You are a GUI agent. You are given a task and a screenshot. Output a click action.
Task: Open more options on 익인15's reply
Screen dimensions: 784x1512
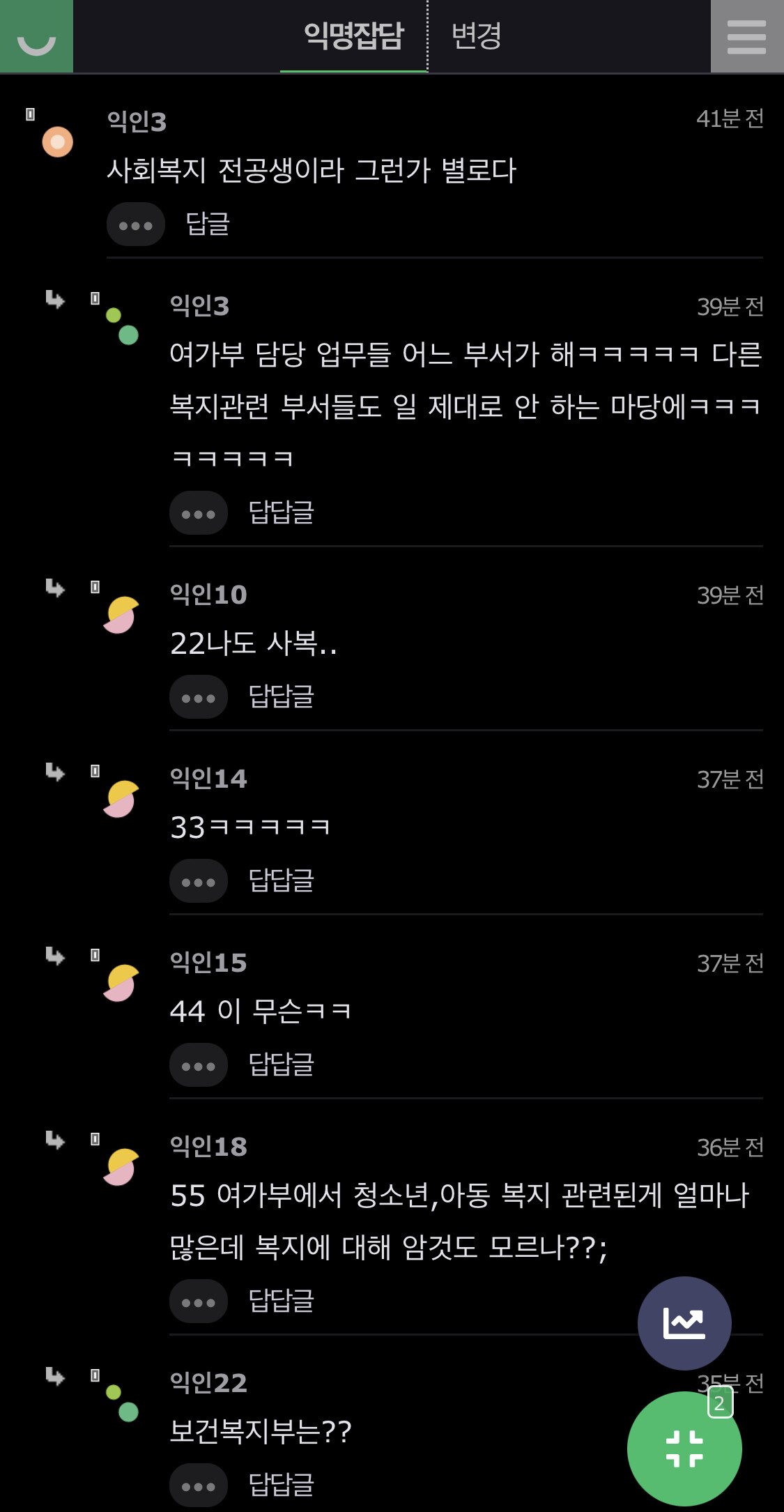pyautogui.click(x=199, y=1065)
